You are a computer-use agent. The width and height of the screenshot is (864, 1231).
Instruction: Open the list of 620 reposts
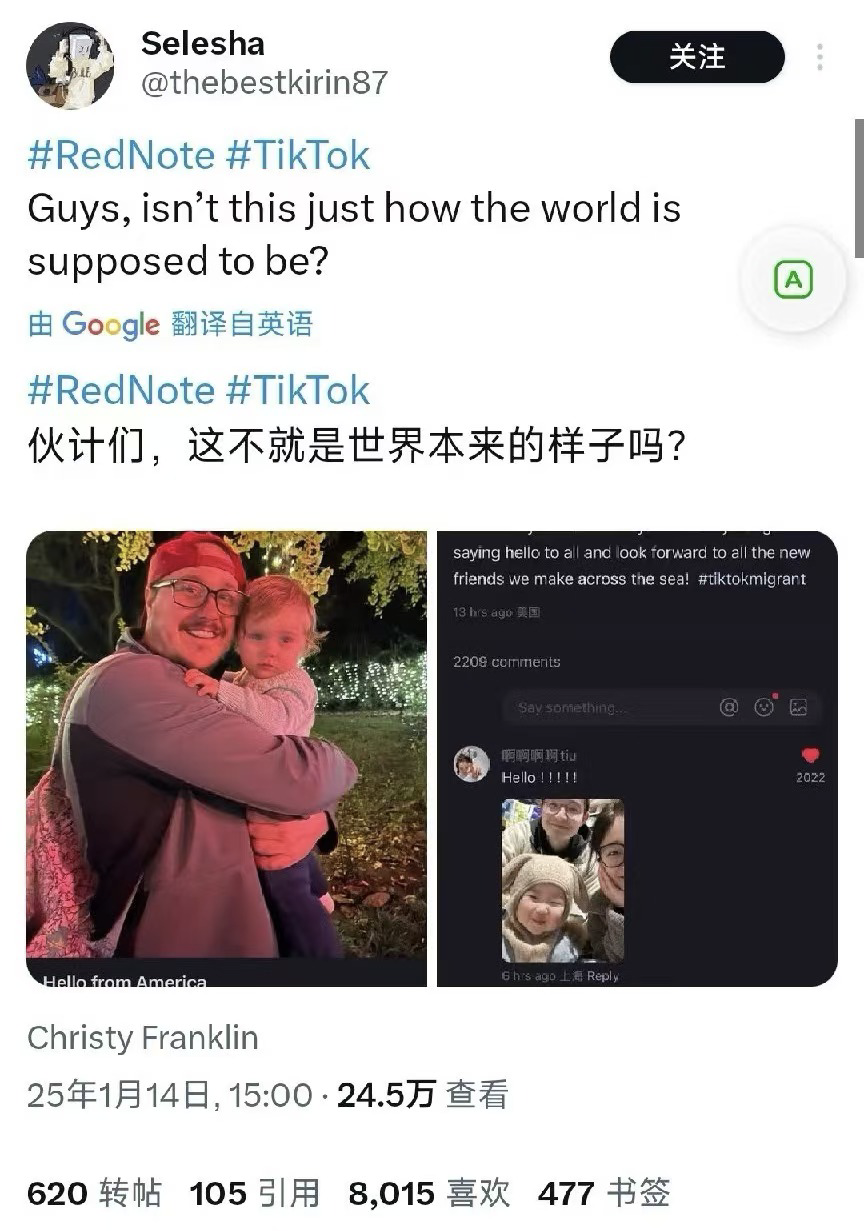coord(94,1192)
